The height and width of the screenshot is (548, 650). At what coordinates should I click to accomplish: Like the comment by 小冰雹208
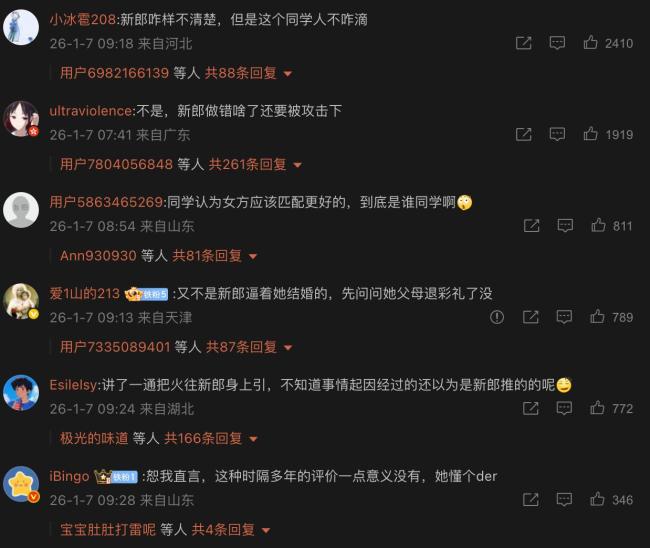(x=590, y=43)
